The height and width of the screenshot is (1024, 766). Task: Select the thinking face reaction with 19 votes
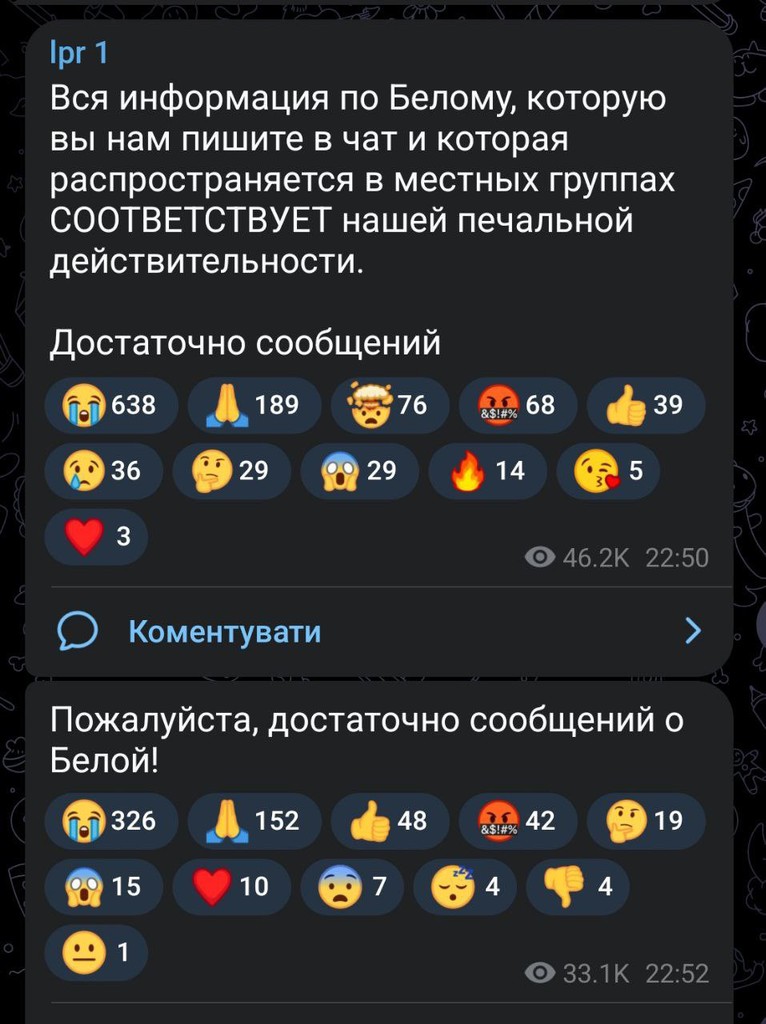639,821
